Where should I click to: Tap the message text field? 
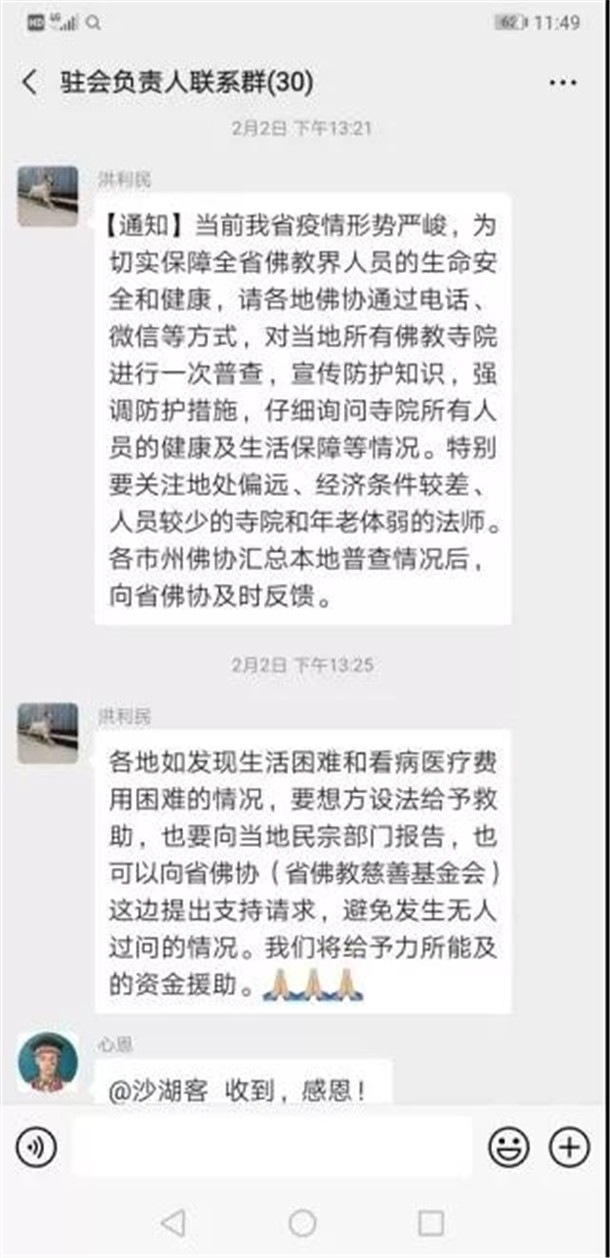tap(270, 1147)
